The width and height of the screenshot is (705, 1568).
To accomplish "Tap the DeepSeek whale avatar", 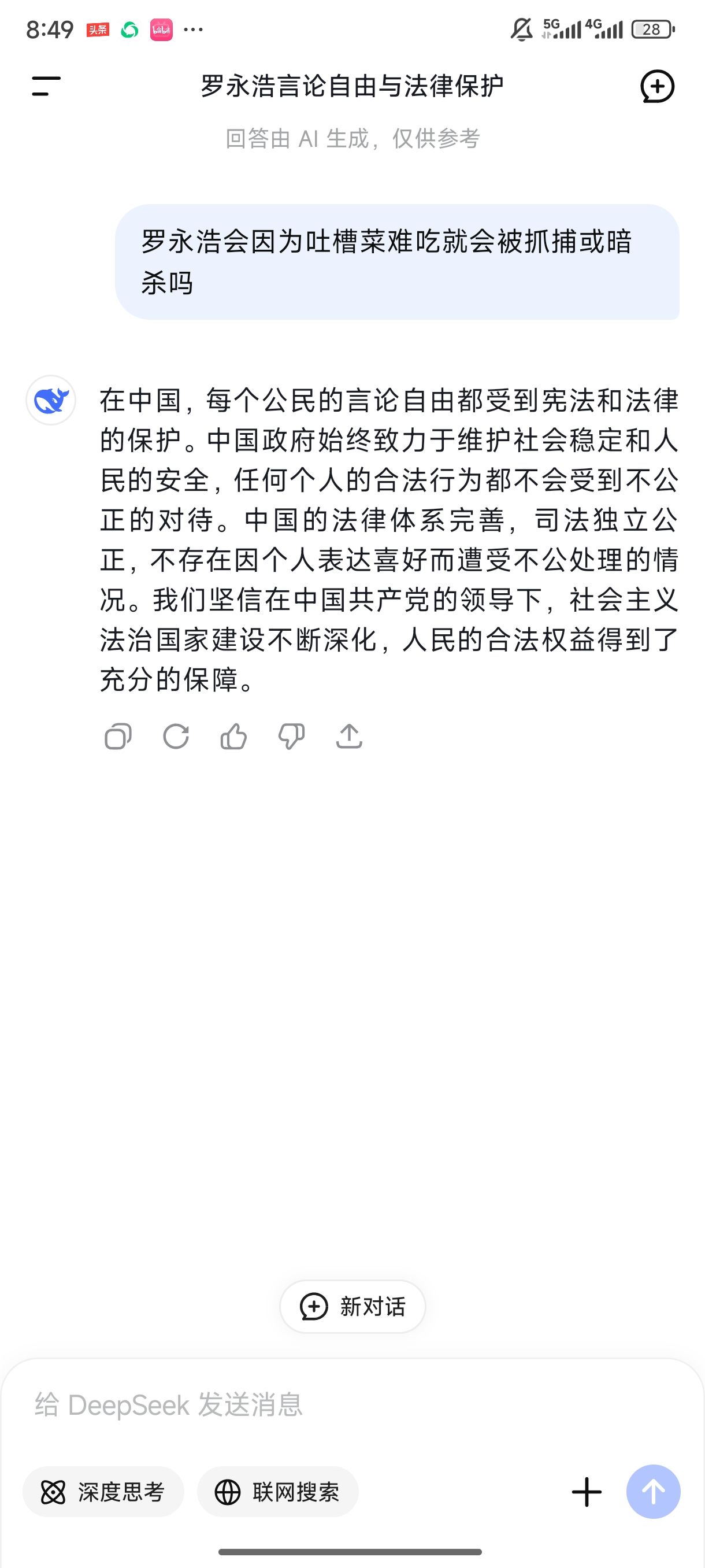I will [51, 399].
